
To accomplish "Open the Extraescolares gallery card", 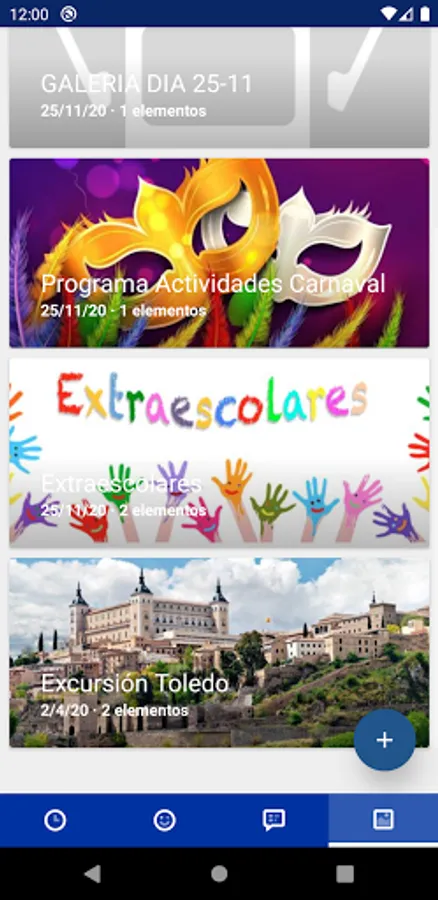I will click(219, 452).
